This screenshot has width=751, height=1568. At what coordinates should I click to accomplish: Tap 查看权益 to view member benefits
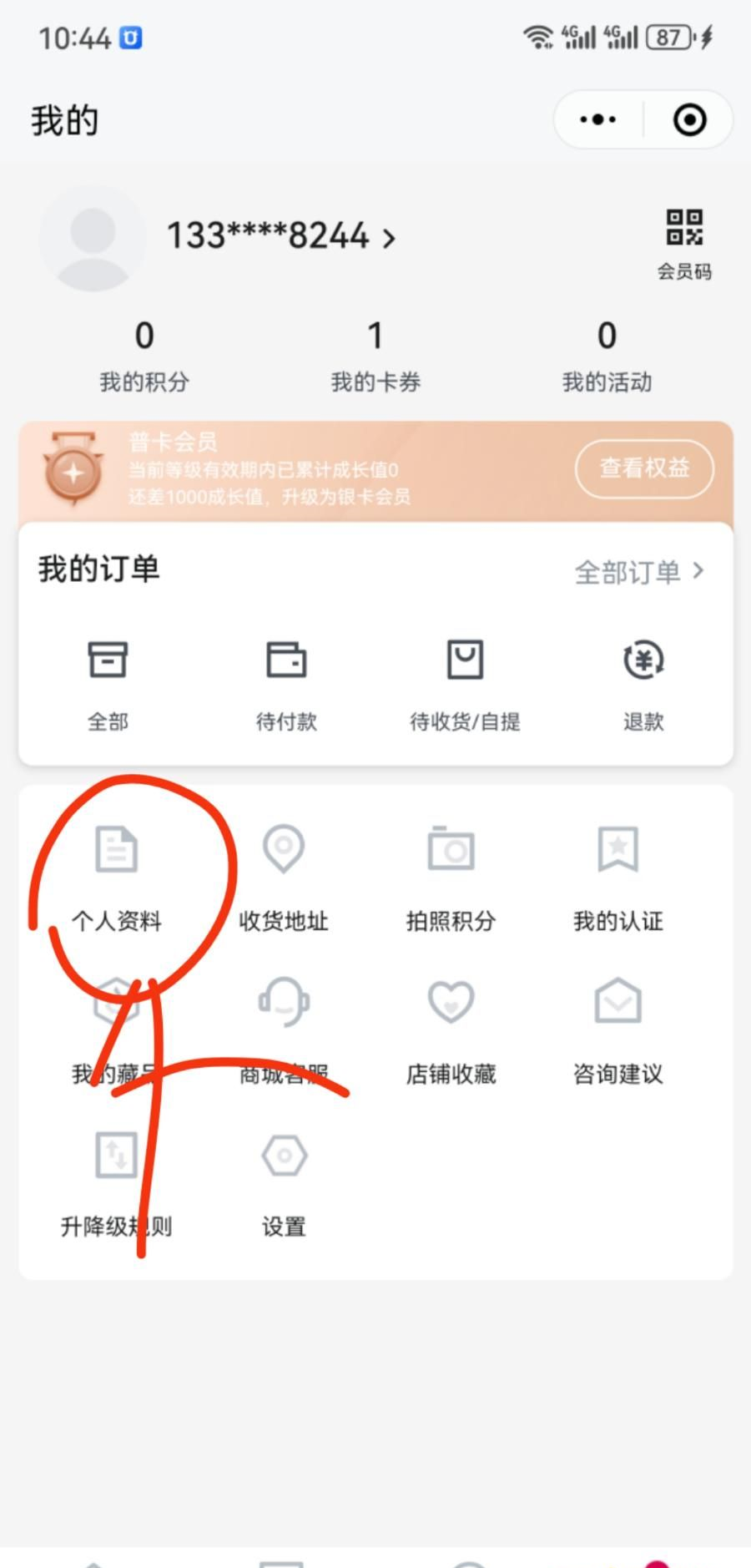(644, 468)
